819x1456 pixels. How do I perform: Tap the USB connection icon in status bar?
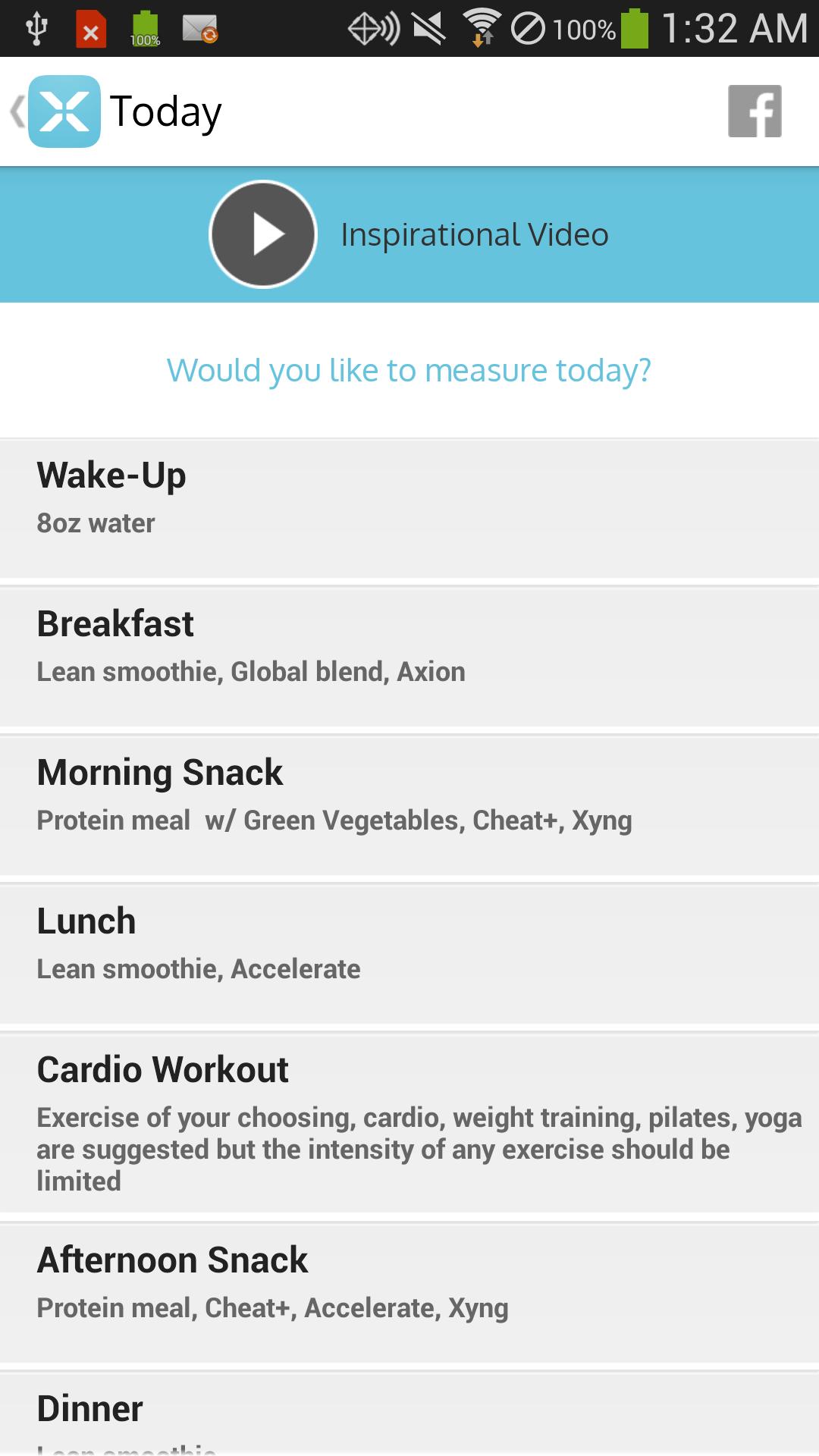tap(36, 27)
